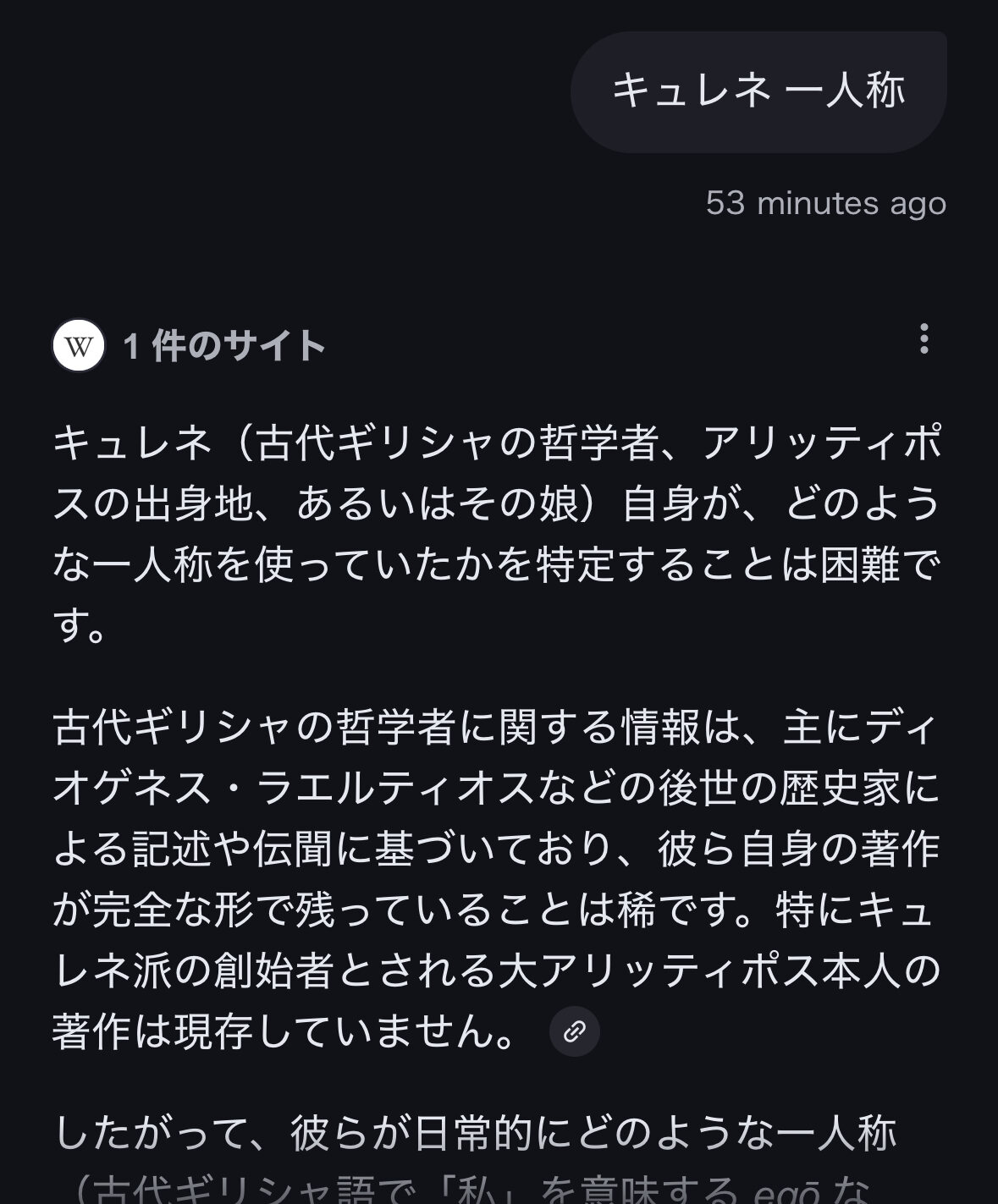Tap the link icon after 現存していません
The width and height of the screenshot is (998, 1204).
(x=575, y=1031)
